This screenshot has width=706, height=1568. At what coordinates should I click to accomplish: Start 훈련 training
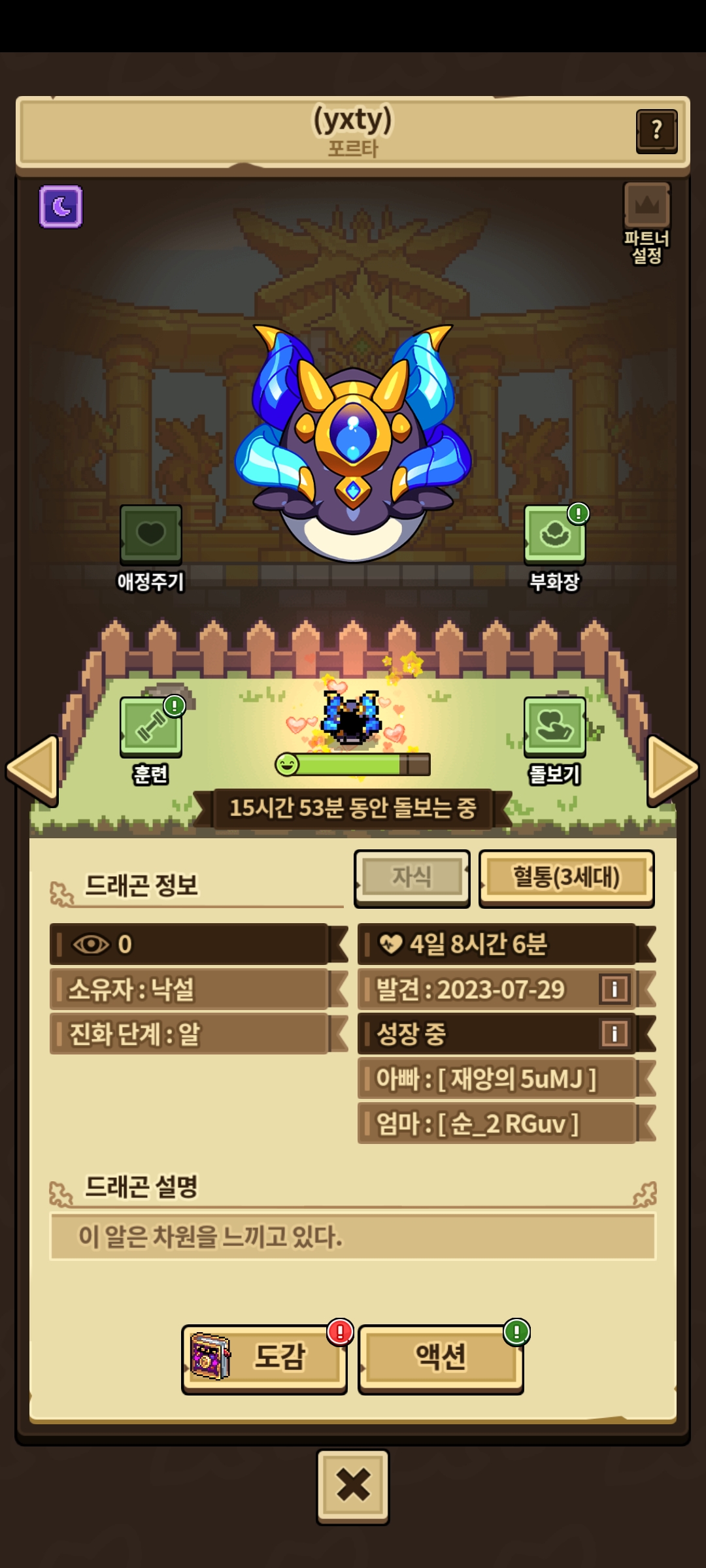point(150,728)
